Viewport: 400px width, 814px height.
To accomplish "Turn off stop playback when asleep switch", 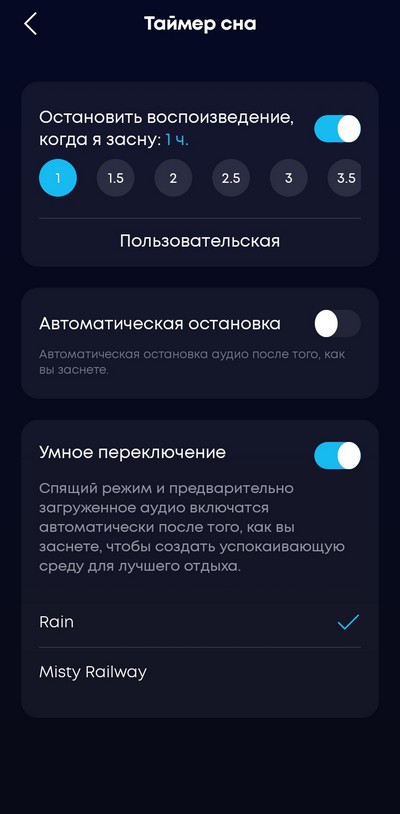I will (337, 129).
